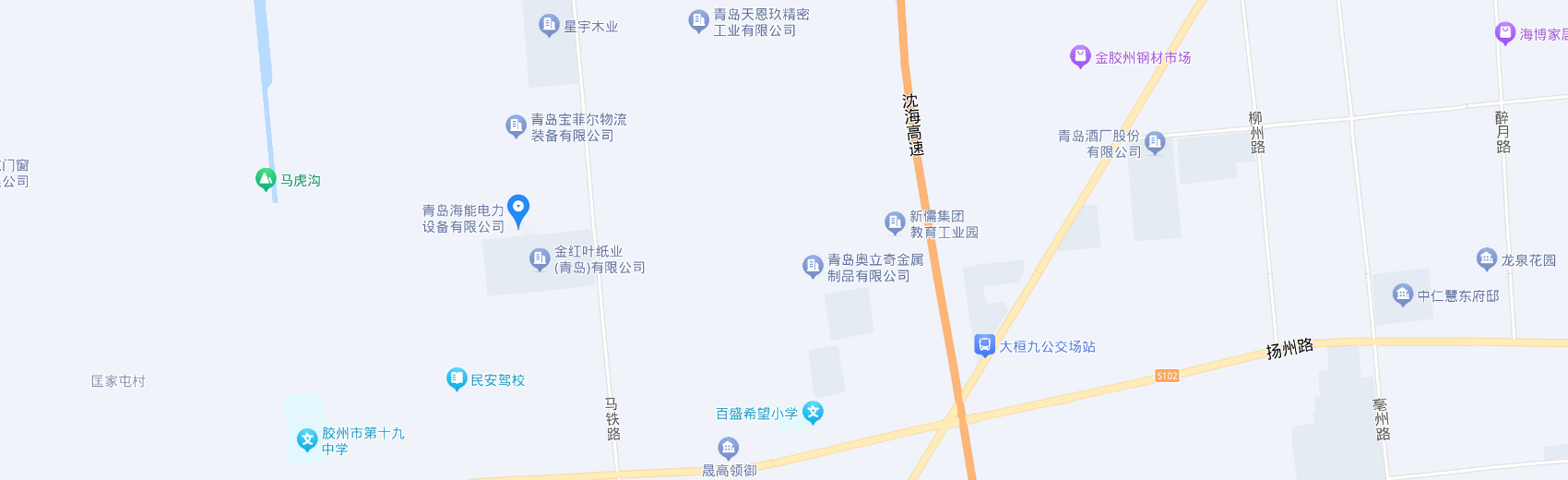Tap the 金红叶纸业(青岛)有限公司 marker

point(540,258)
